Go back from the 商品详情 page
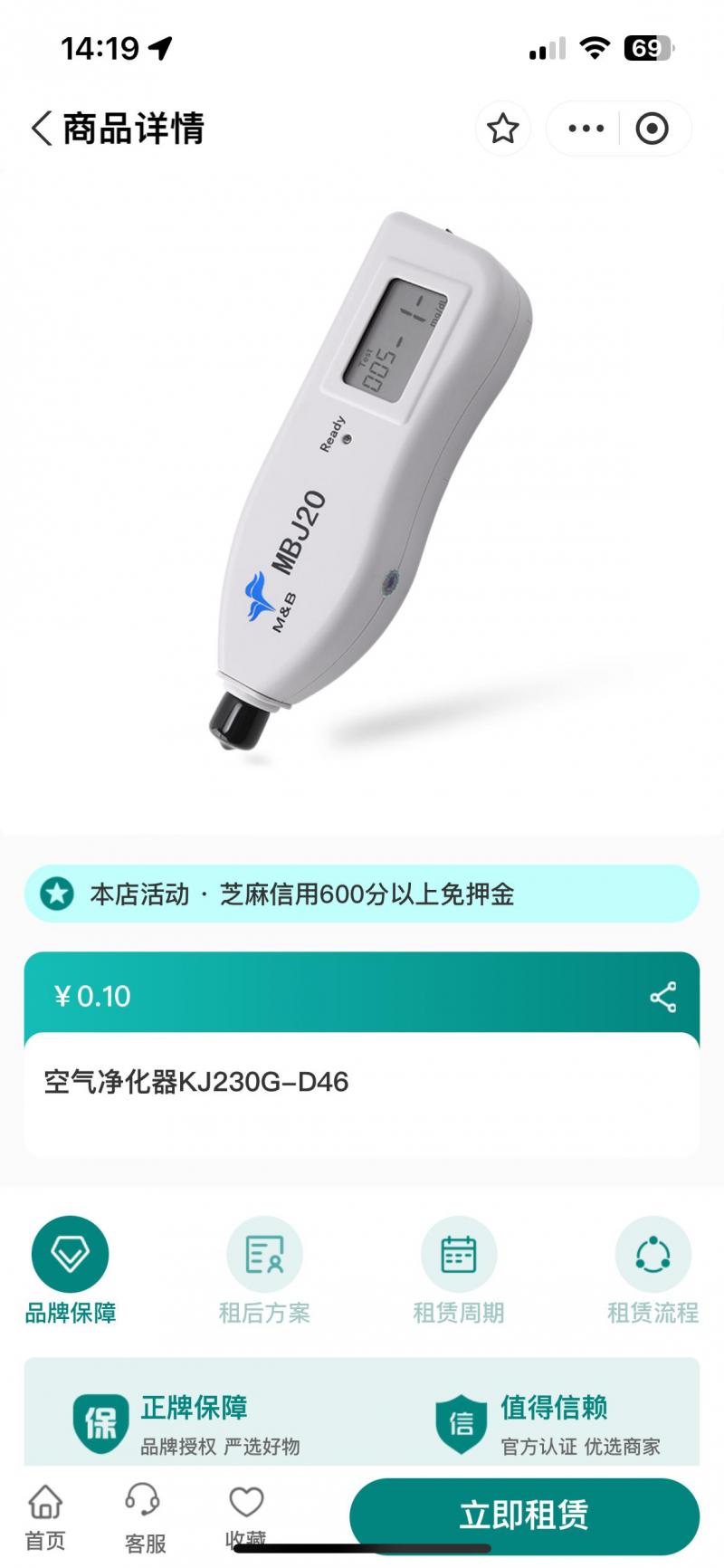 pyautogui.click(x=42, y=129)
